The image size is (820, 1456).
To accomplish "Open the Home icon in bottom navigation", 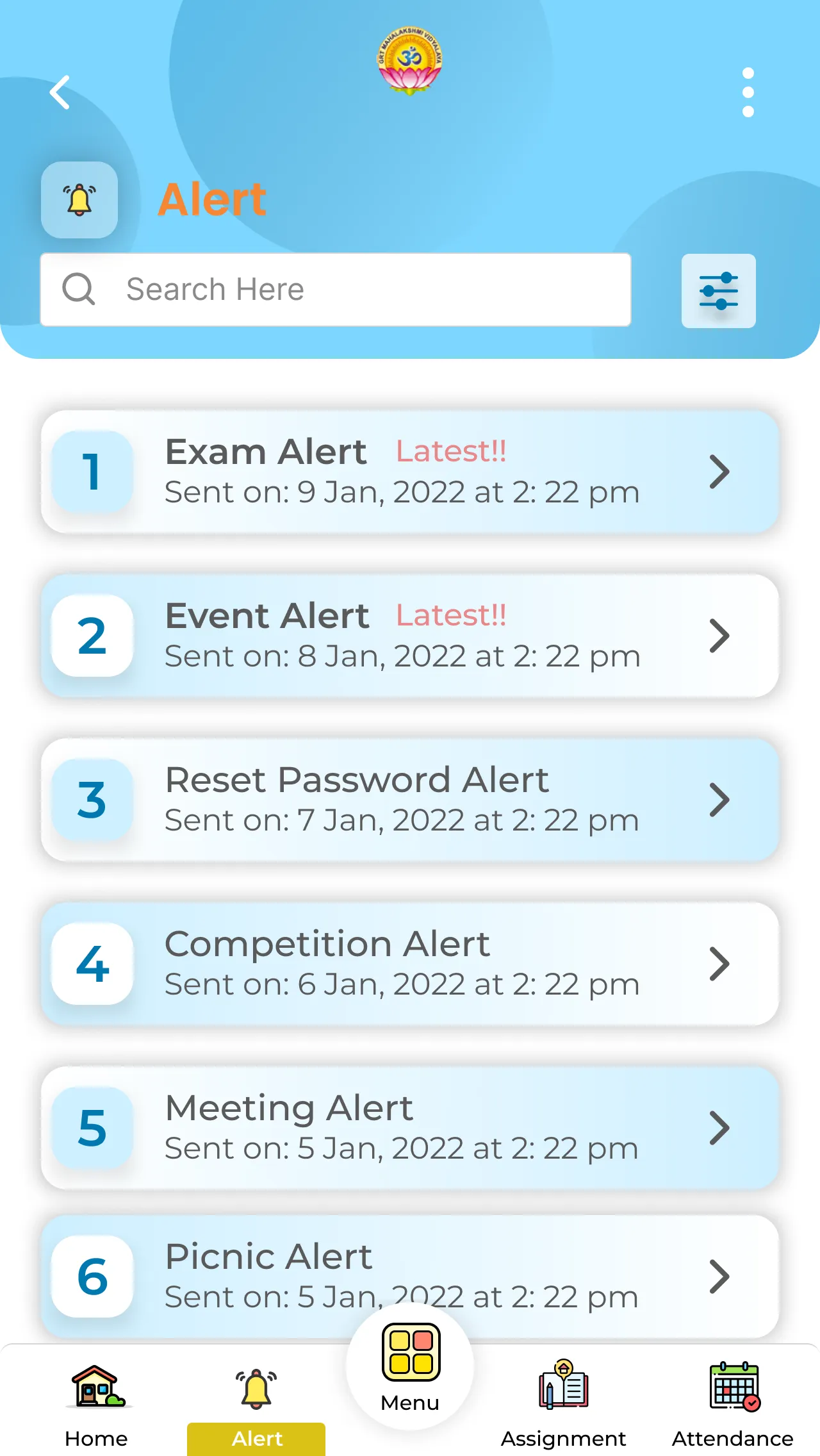I will pyautogui.click(x=95, y=1384).
